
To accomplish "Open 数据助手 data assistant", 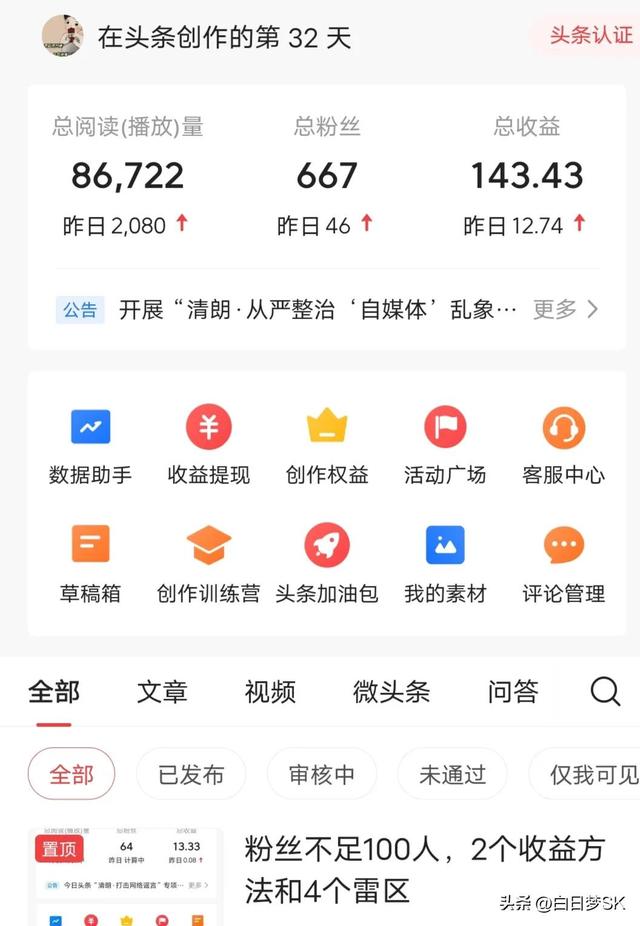I will (x=90, y=446).
